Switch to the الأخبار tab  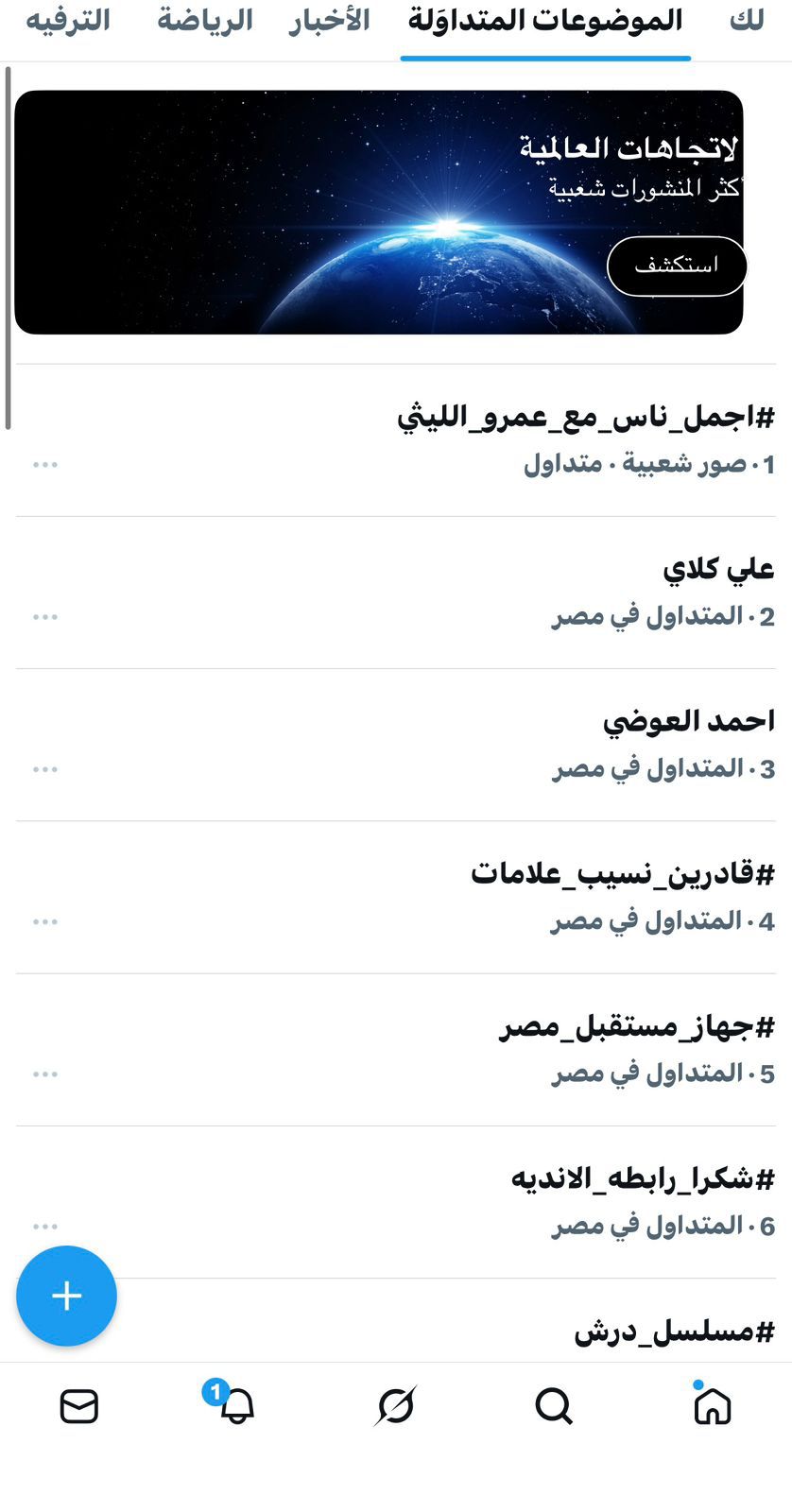point(329,21)
